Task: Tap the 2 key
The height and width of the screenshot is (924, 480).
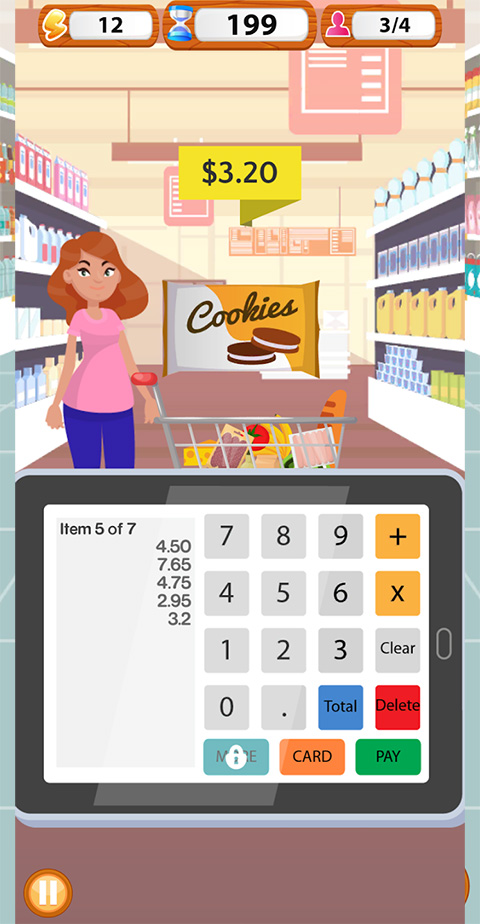Action: (283, 651)
